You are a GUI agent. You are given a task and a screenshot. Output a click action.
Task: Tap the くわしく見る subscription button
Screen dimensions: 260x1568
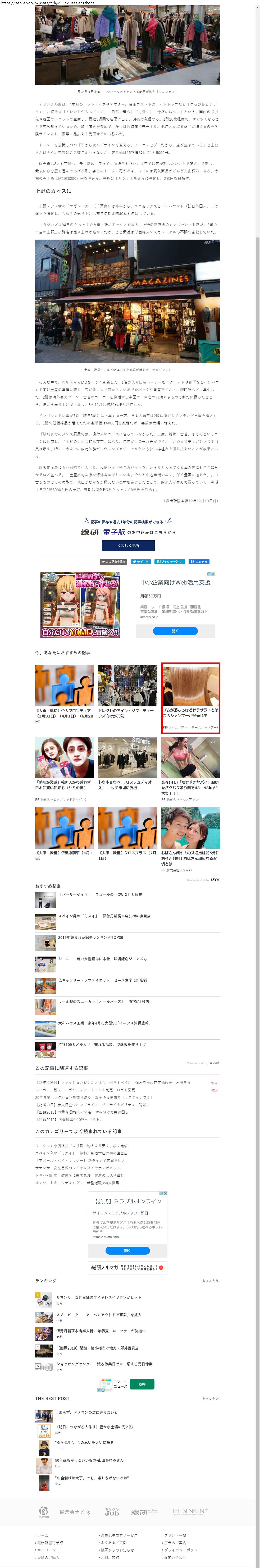click(127, 545)
